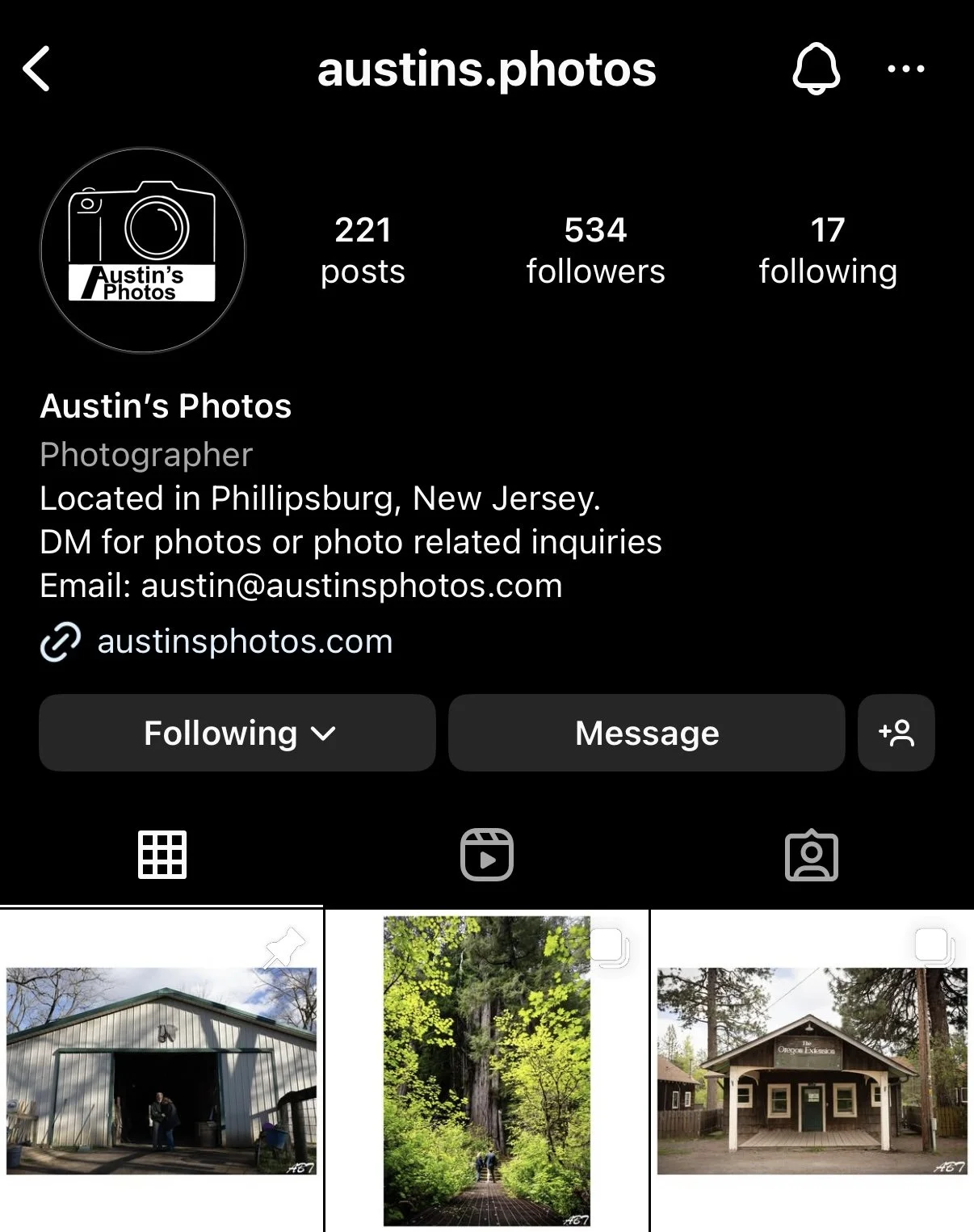Open the 534 followers list

(595, 250)
